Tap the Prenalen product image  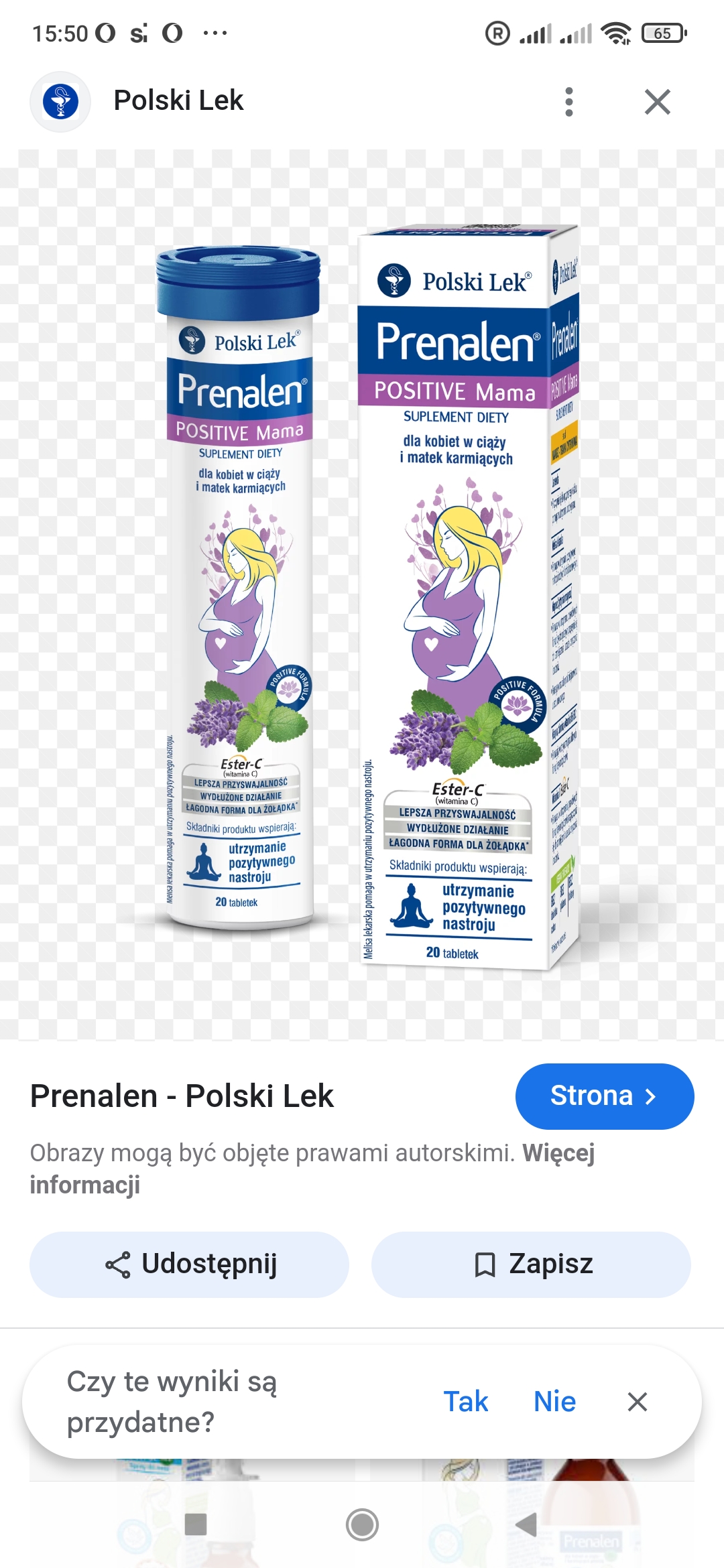coord(362,595)
